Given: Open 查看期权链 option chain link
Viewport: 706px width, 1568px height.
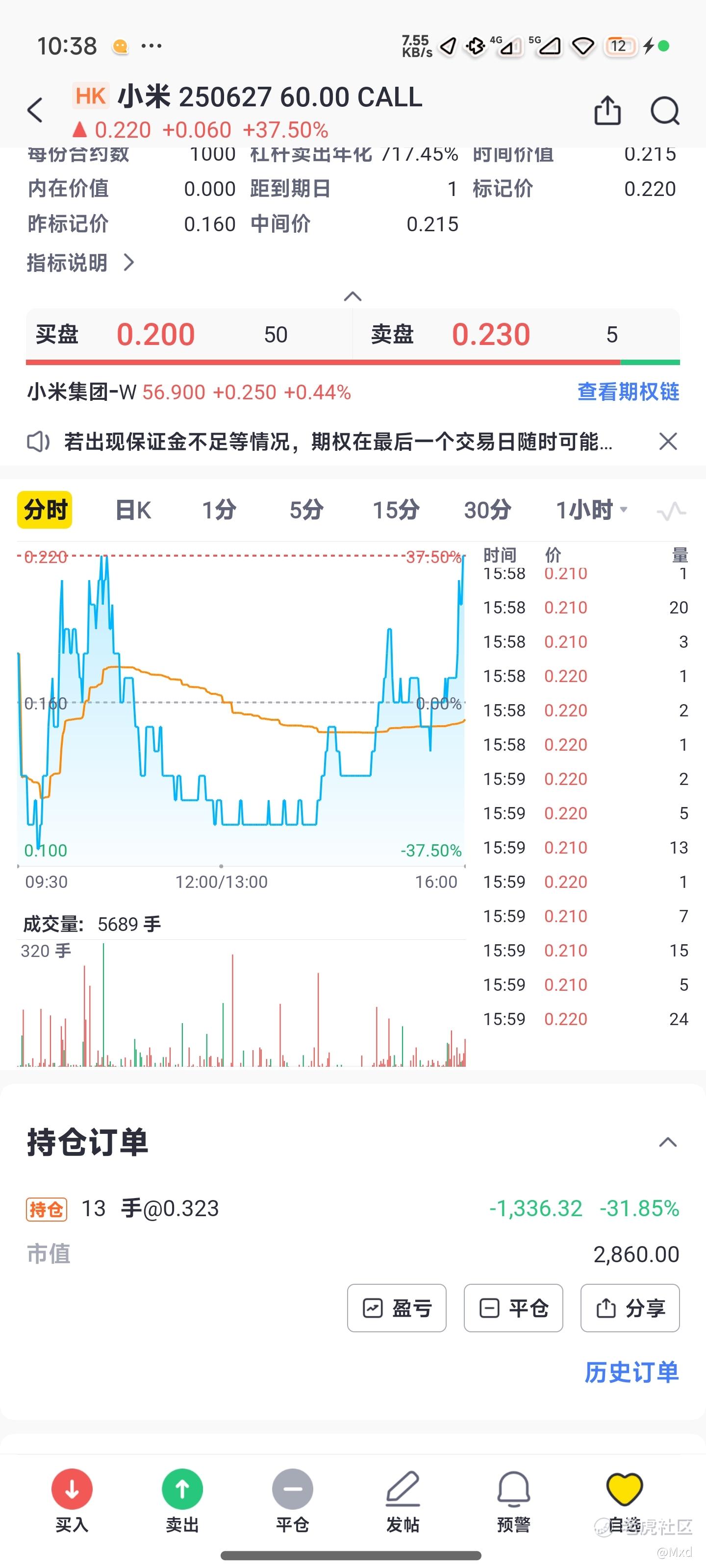Looking at the screenshot, I should [628, 392].
